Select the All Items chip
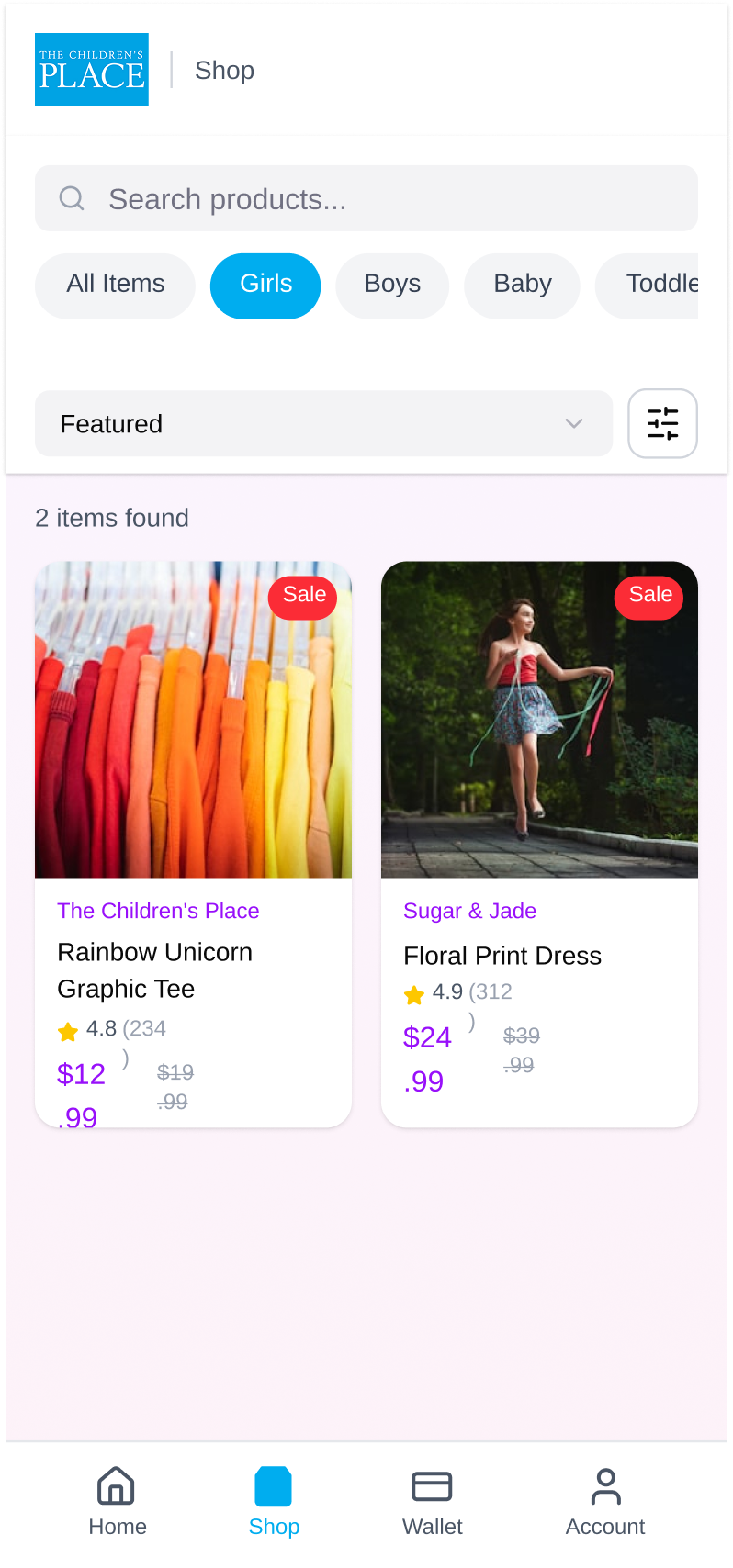The width and height of the screenshot is (733, 1568). click(x=116, y=285)
